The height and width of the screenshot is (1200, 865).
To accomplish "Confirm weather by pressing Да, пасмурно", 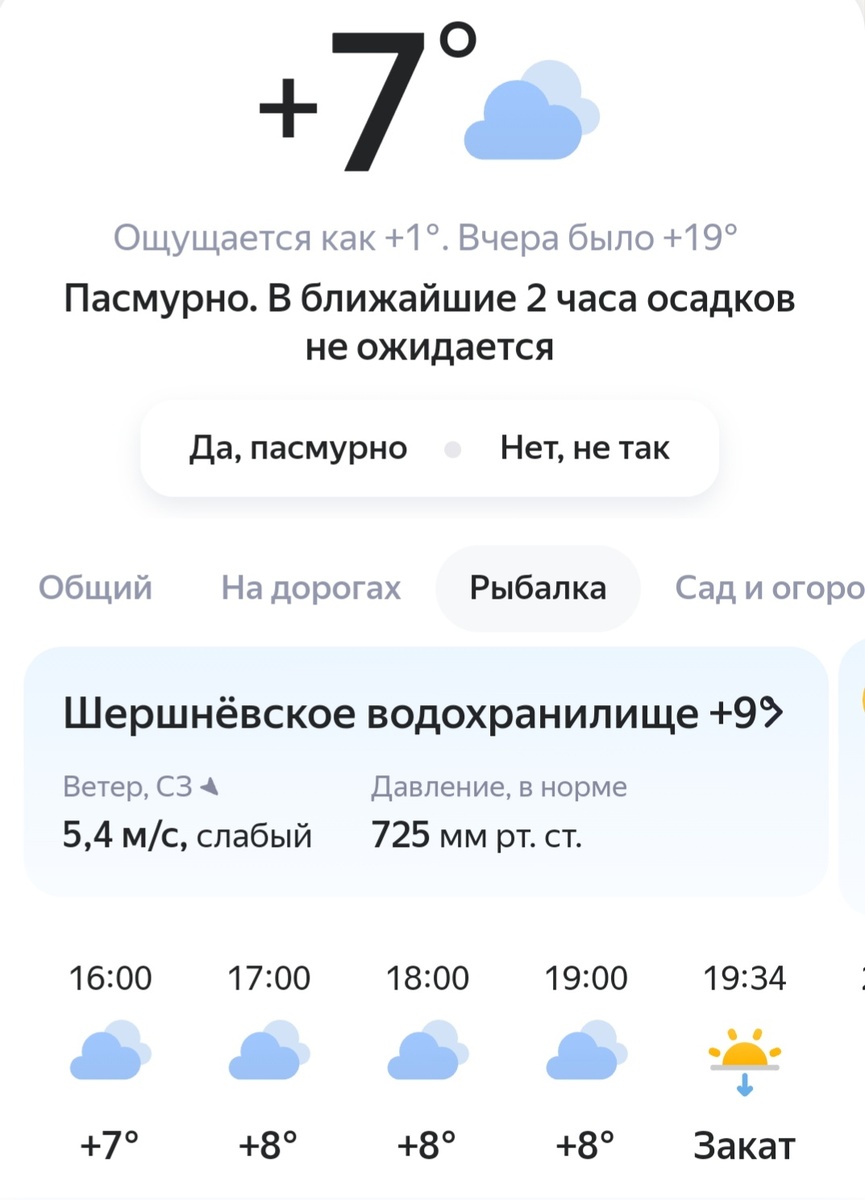I will pyautogui.click(x=297, y=448).
